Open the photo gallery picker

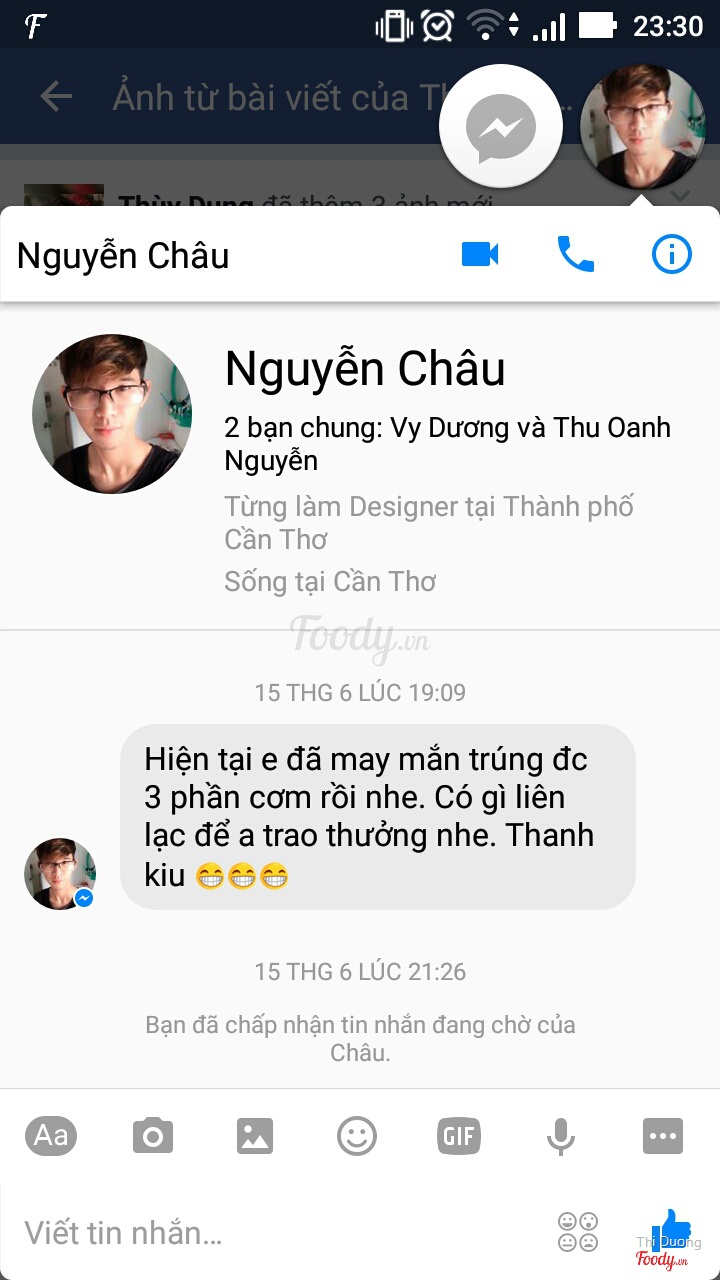255,1136
